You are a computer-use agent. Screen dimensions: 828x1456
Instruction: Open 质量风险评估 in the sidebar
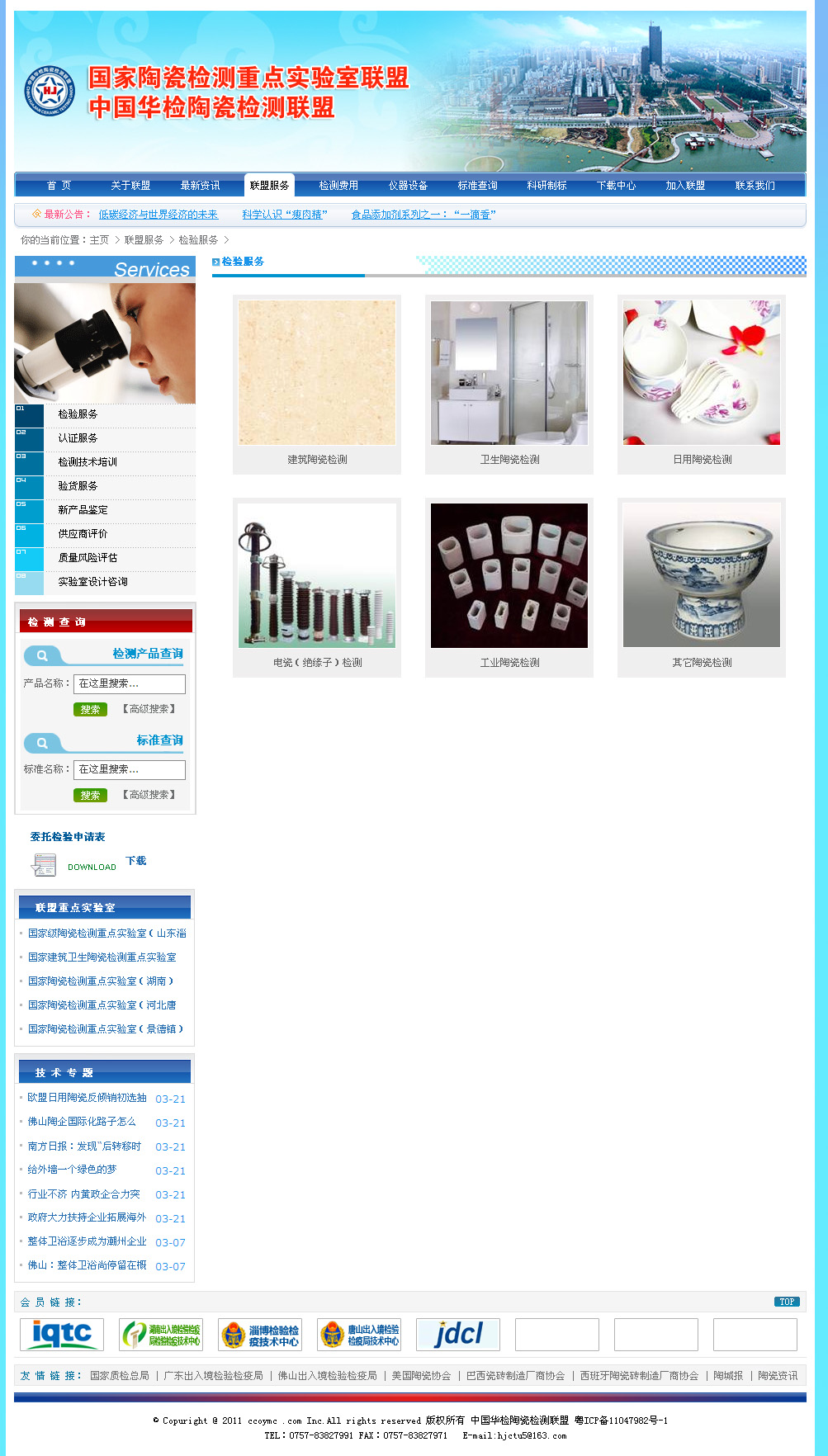(x=88, y=558)
